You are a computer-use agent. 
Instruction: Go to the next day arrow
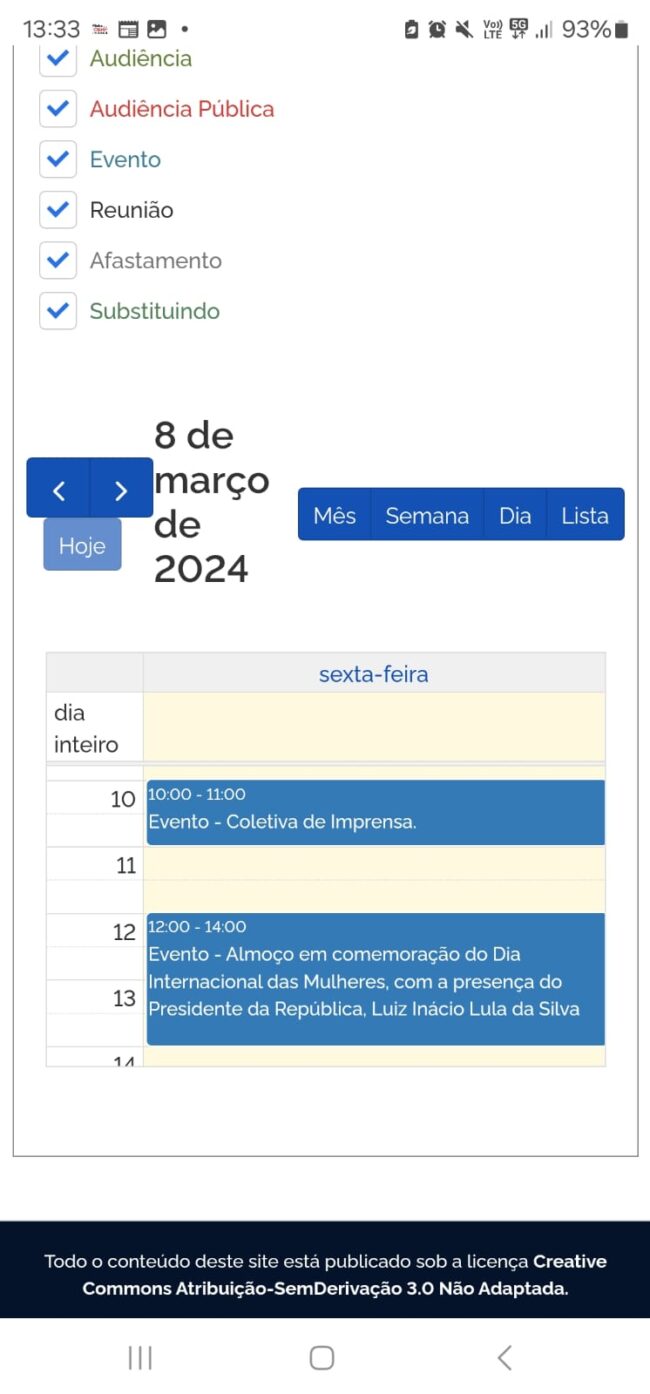coord(121,488)
